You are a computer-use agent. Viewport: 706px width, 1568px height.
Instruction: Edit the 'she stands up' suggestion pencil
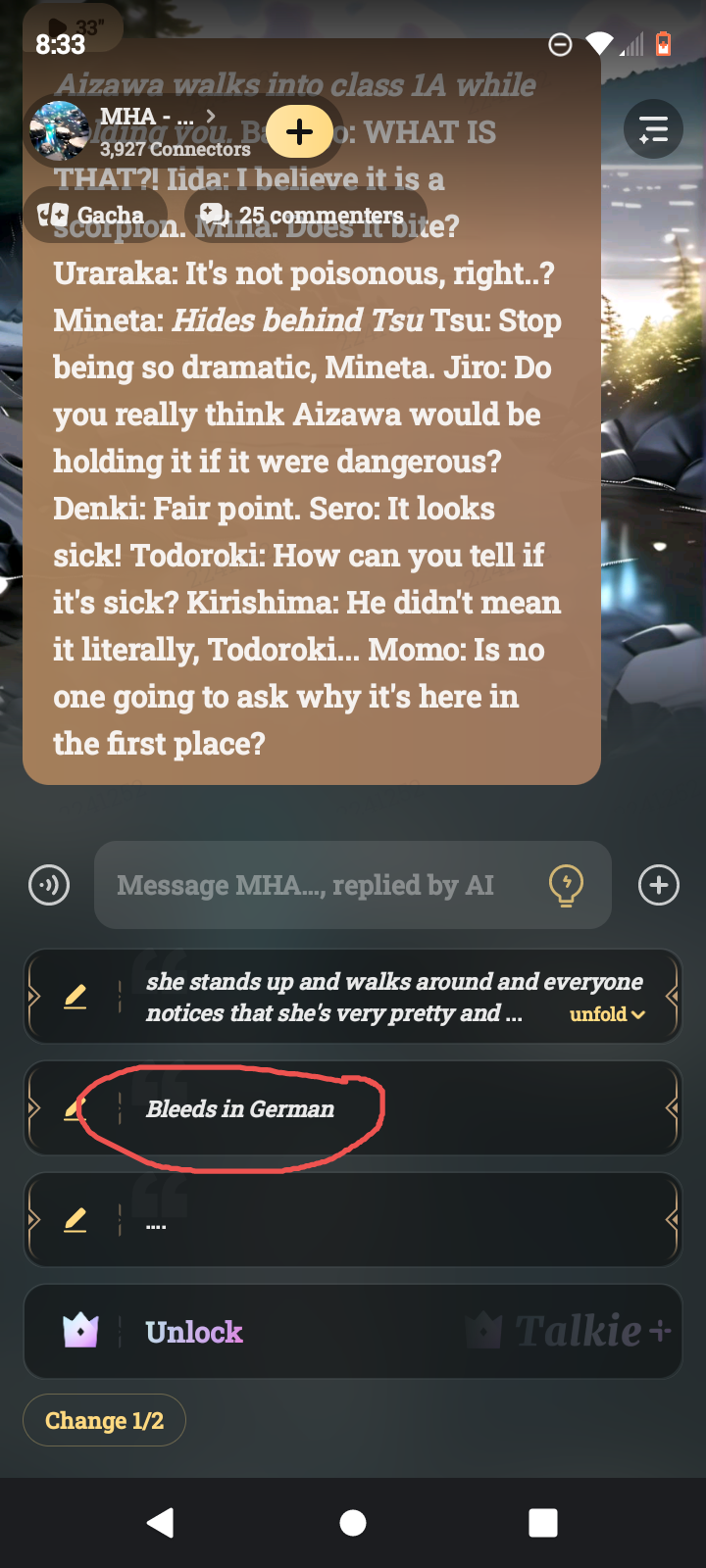(76, 997)
